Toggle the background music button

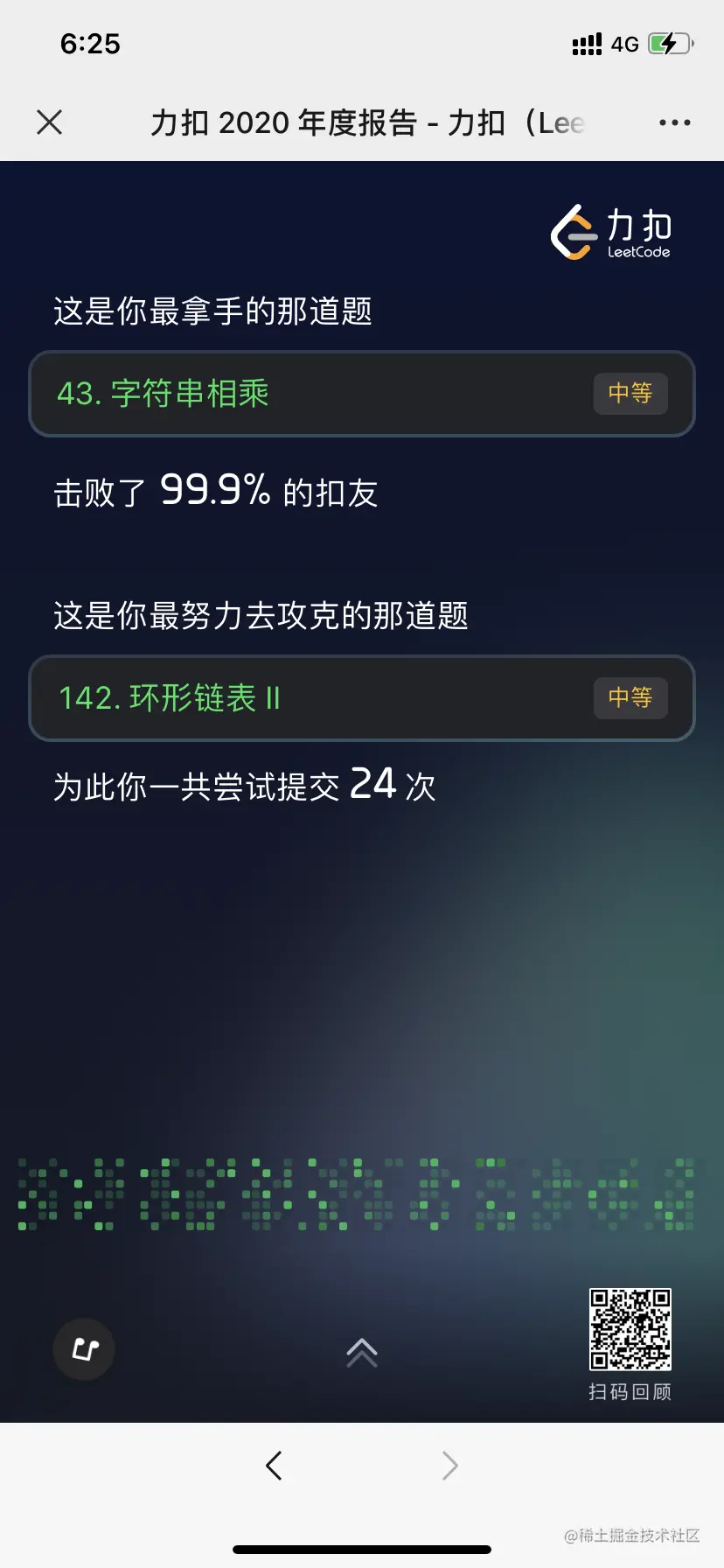point(84,1349)
